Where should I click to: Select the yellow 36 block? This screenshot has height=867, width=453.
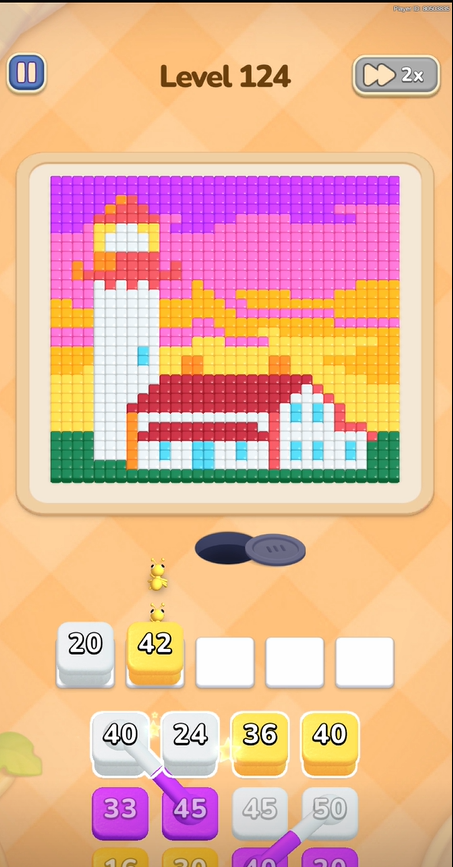coord(260,743)
